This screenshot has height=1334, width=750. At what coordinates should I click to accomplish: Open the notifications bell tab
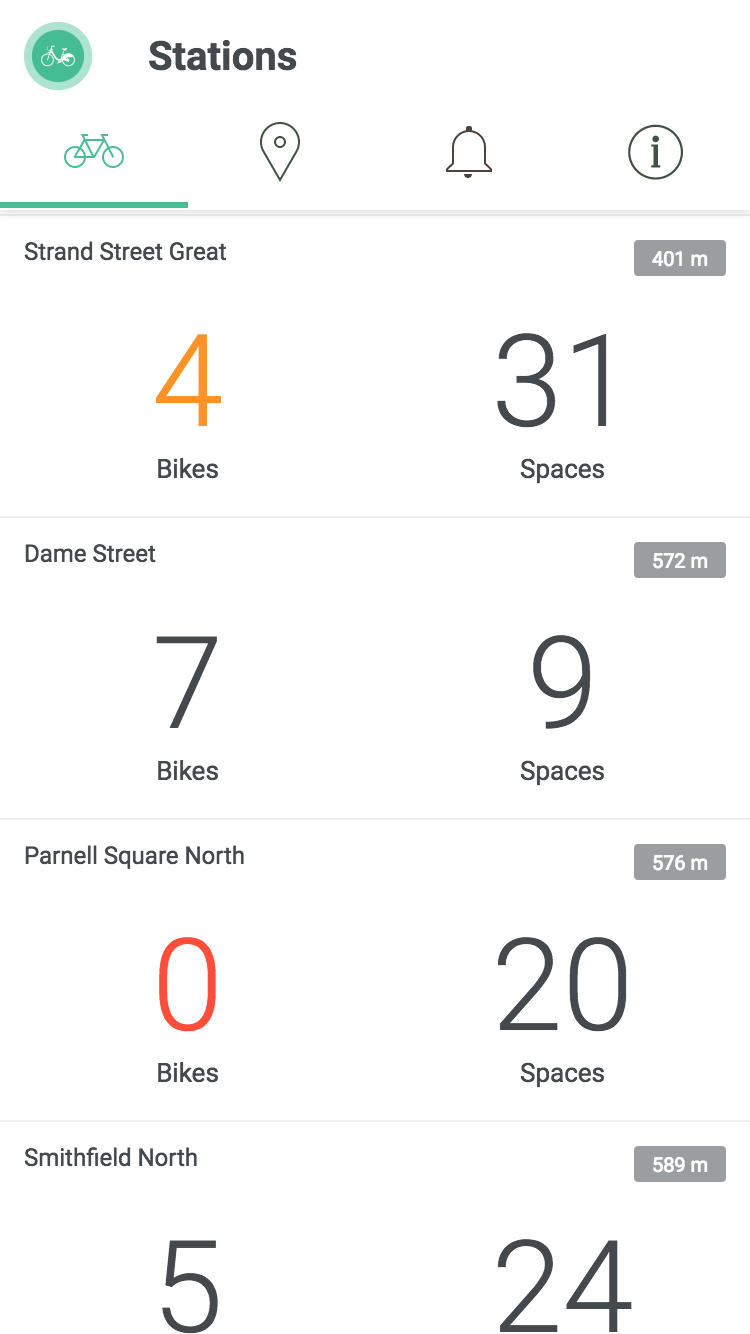tap(468, 152)
